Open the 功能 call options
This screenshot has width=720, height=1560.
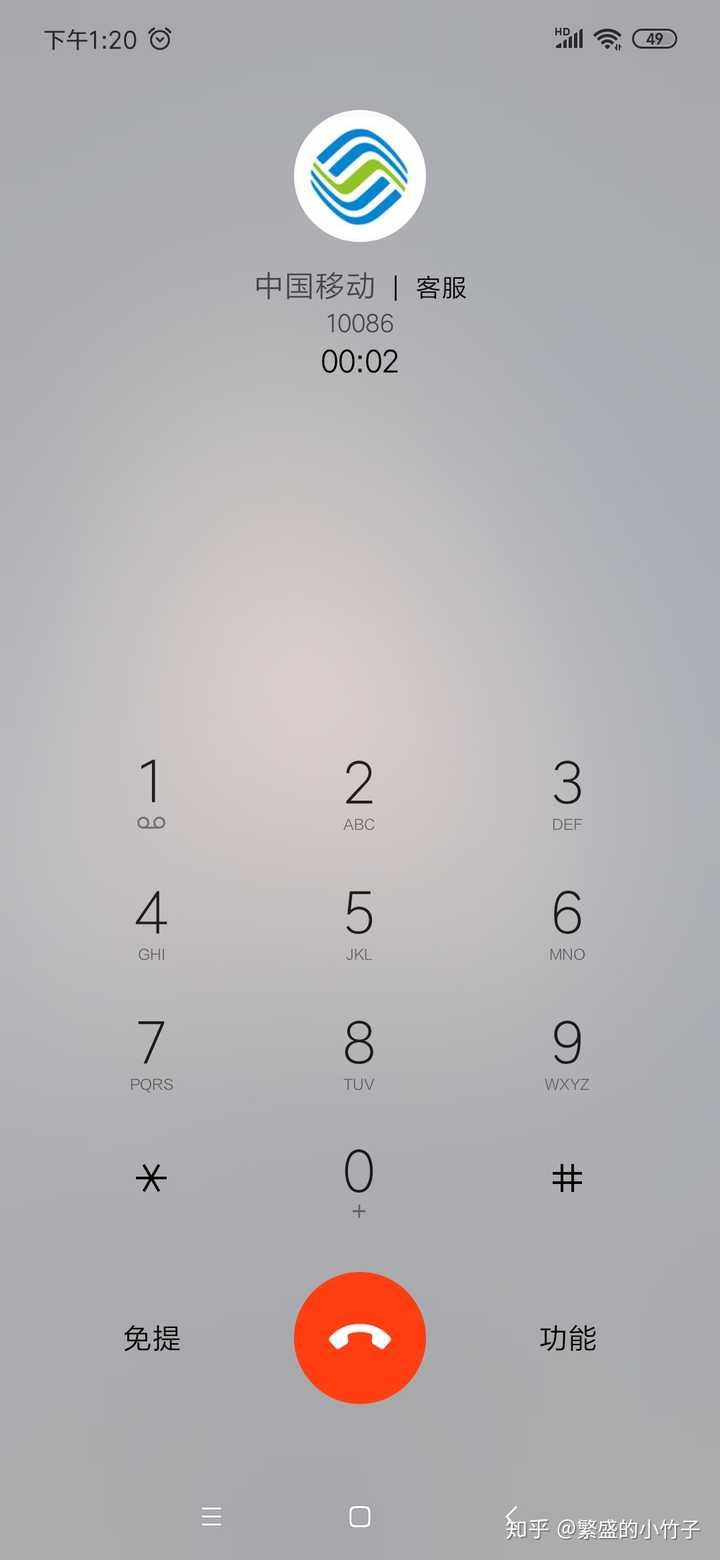click(x=568, y=1338)
